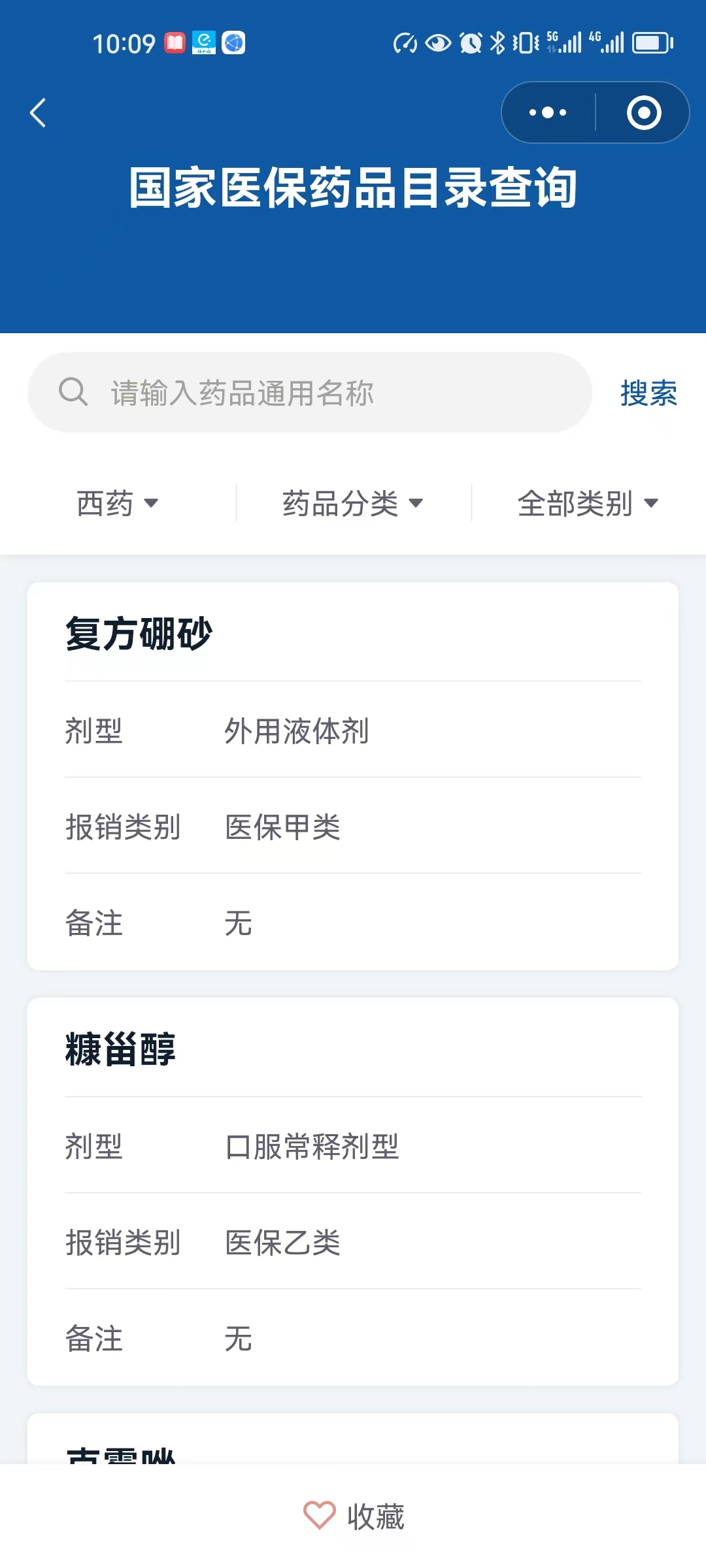
Task: Tap the 收藏 favorite button
Action: 354,1516
